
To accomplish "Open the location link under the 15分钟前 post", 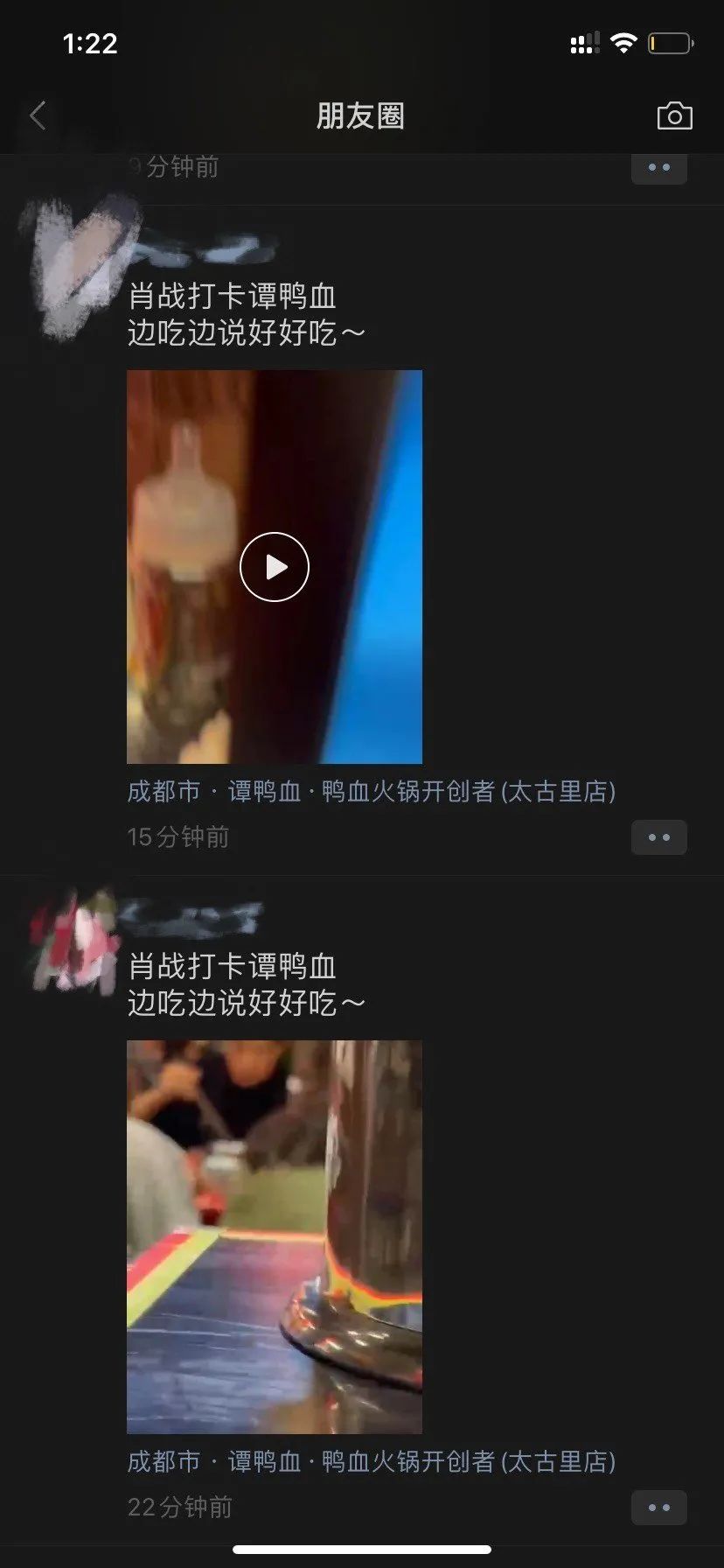I will (x=371, y=792).
